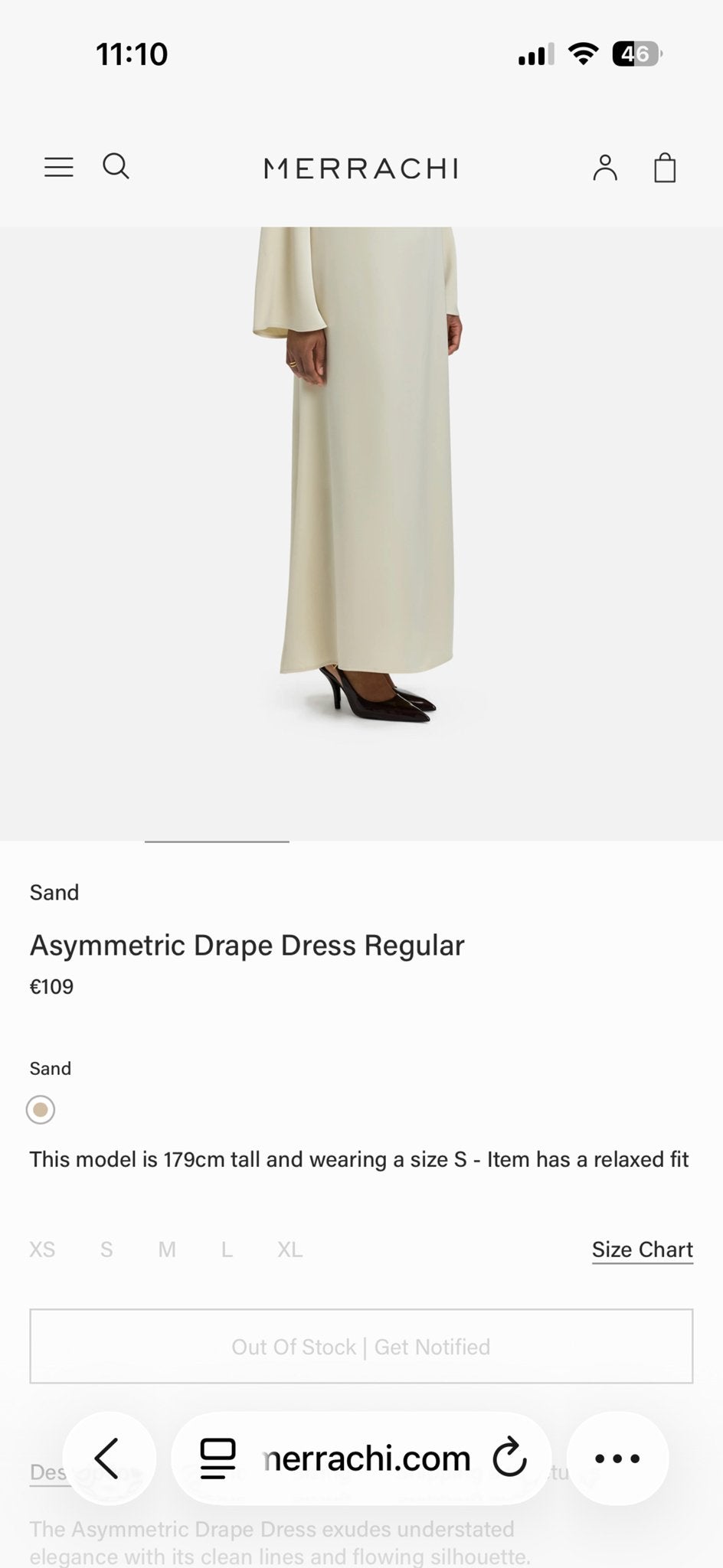Select size XS
Viewport: 723px width, 1568px height.
(x=42, y=1249)
